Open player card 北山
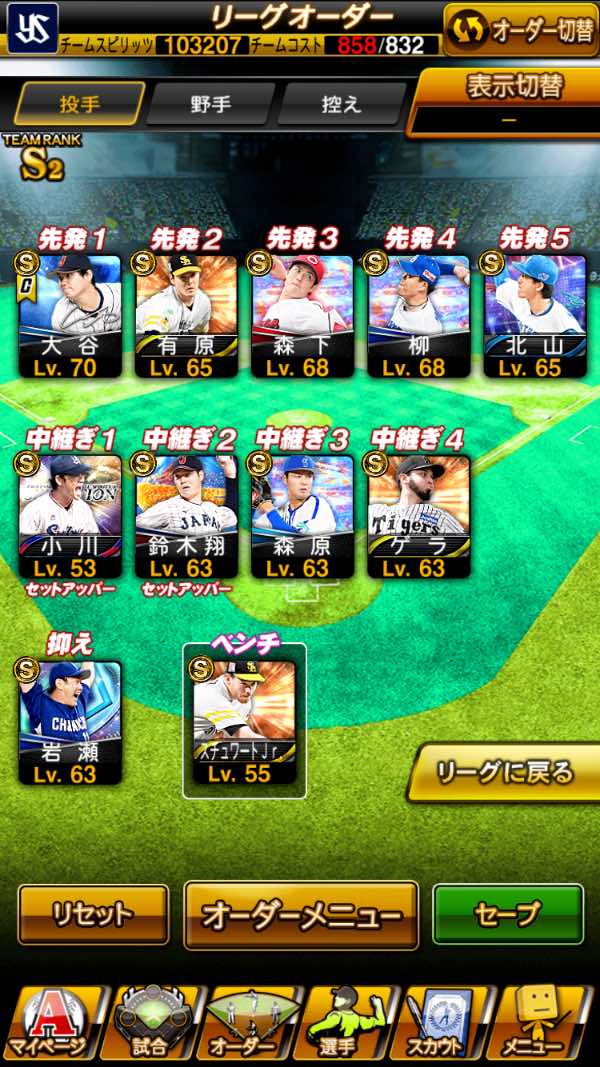 (534, 315)
